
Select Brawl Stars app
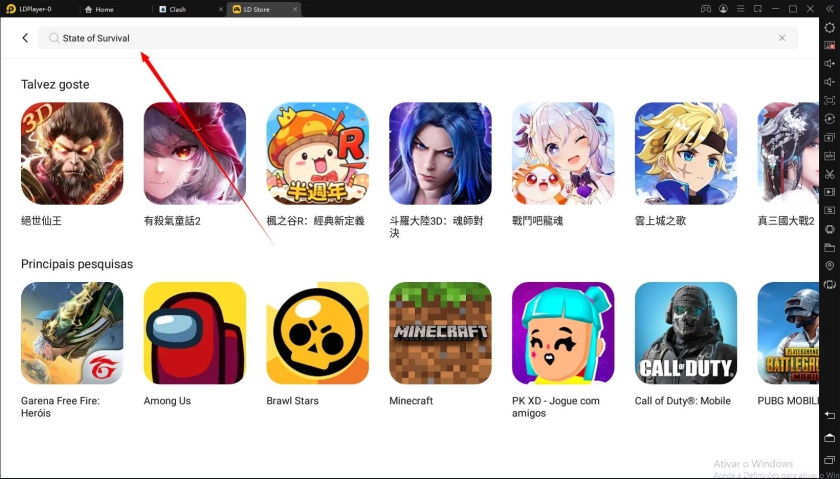317,333
